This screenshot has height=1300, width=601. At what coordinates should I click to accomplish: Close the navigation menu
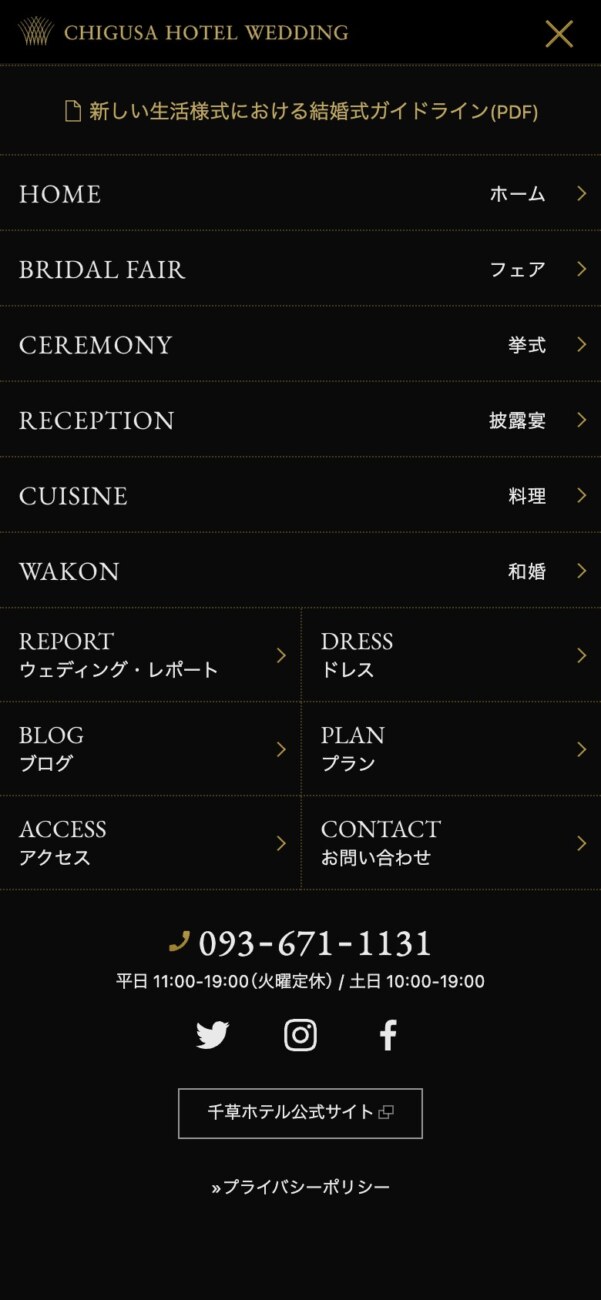[559, 34]
